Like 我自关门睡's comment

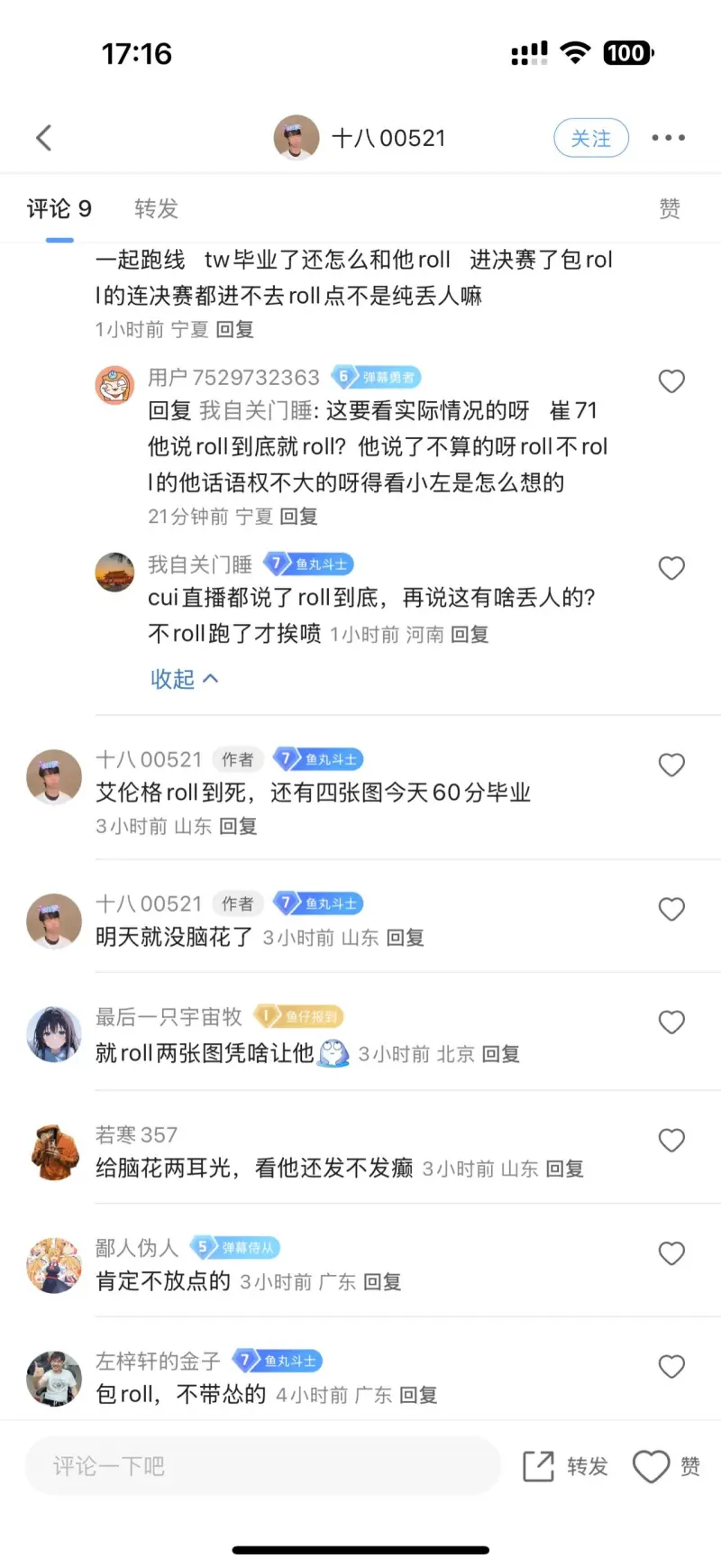click(671, 568)
